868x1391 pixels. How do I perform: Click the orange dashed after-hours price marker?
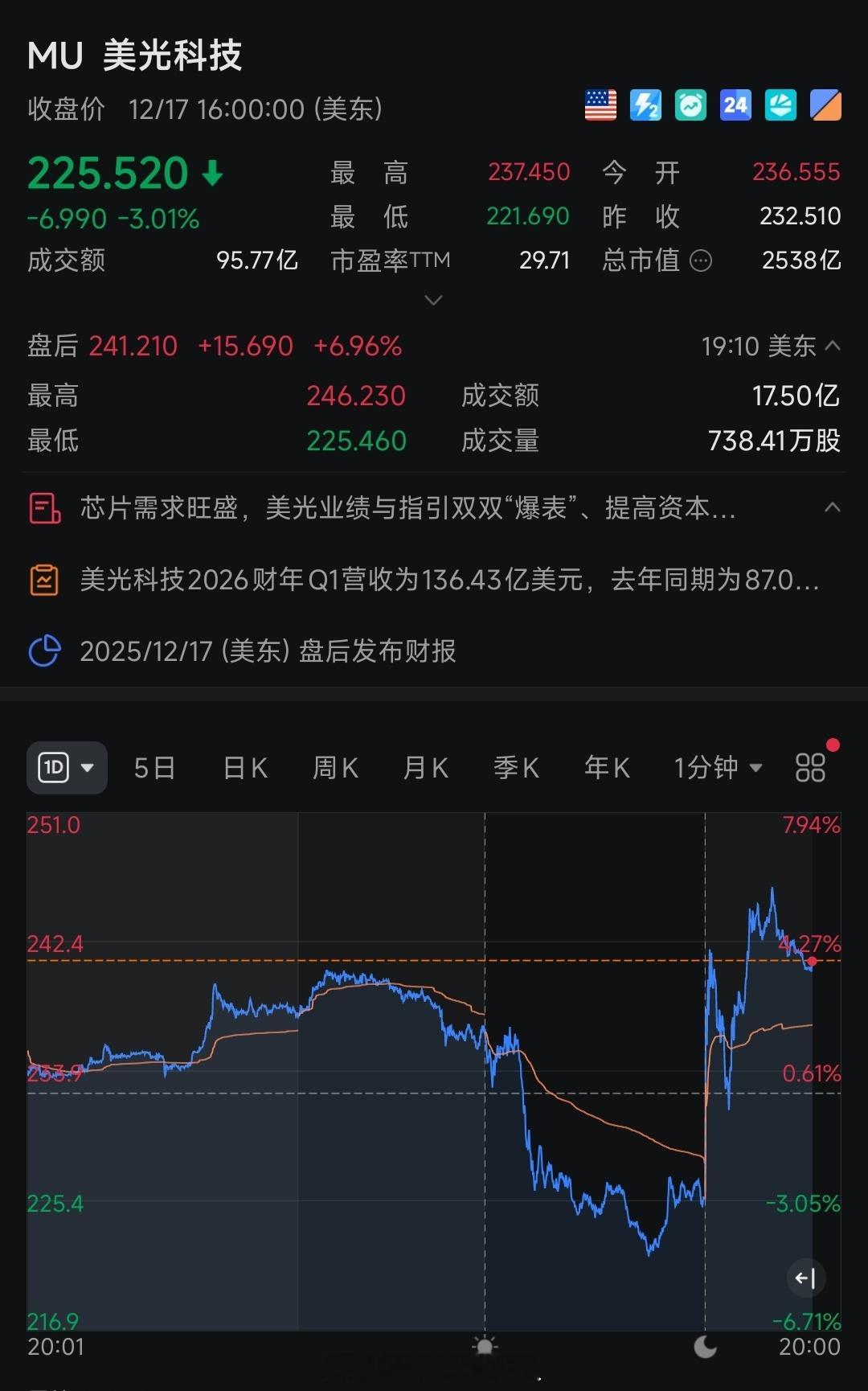811,960
